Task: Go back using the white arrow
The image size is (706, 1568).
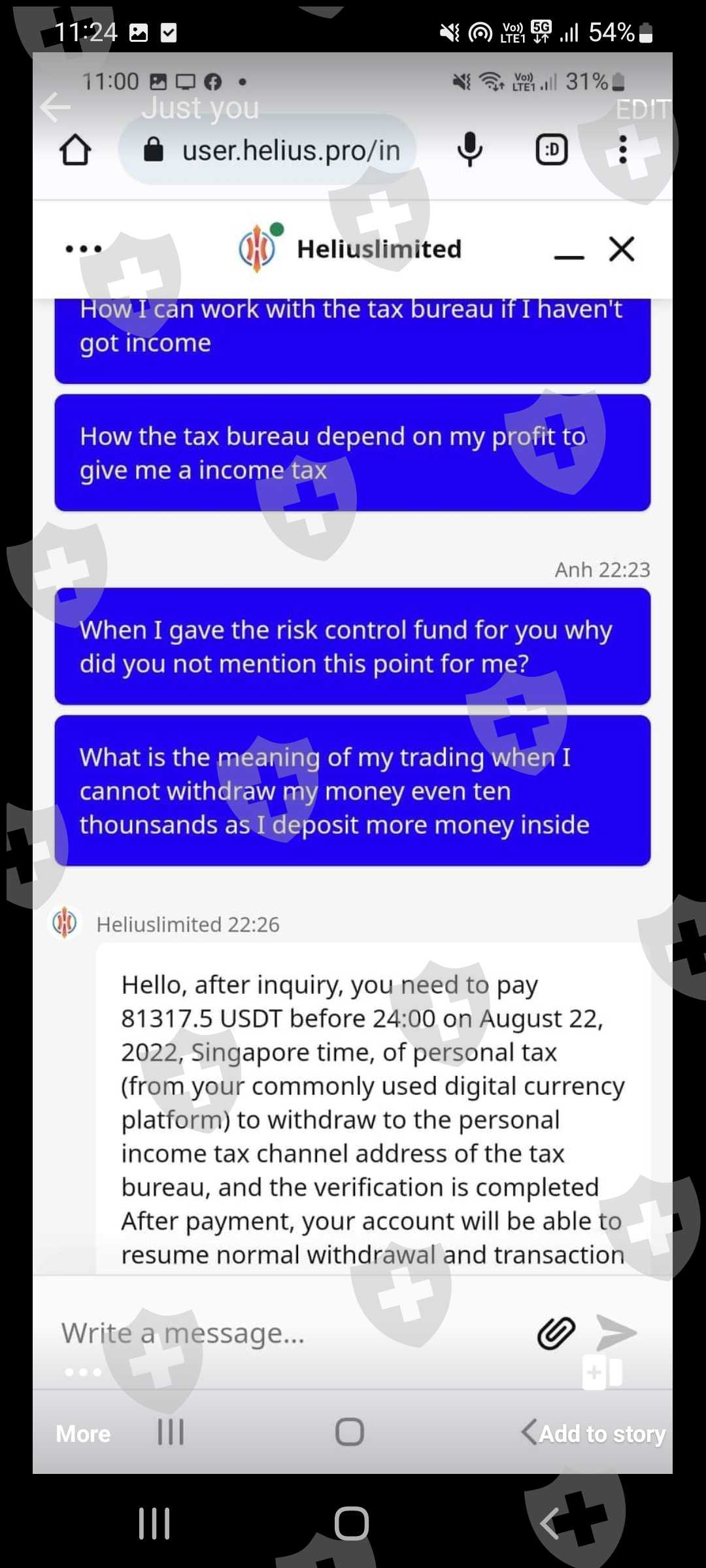Action: pyautogui.click(x=55, y=107)
